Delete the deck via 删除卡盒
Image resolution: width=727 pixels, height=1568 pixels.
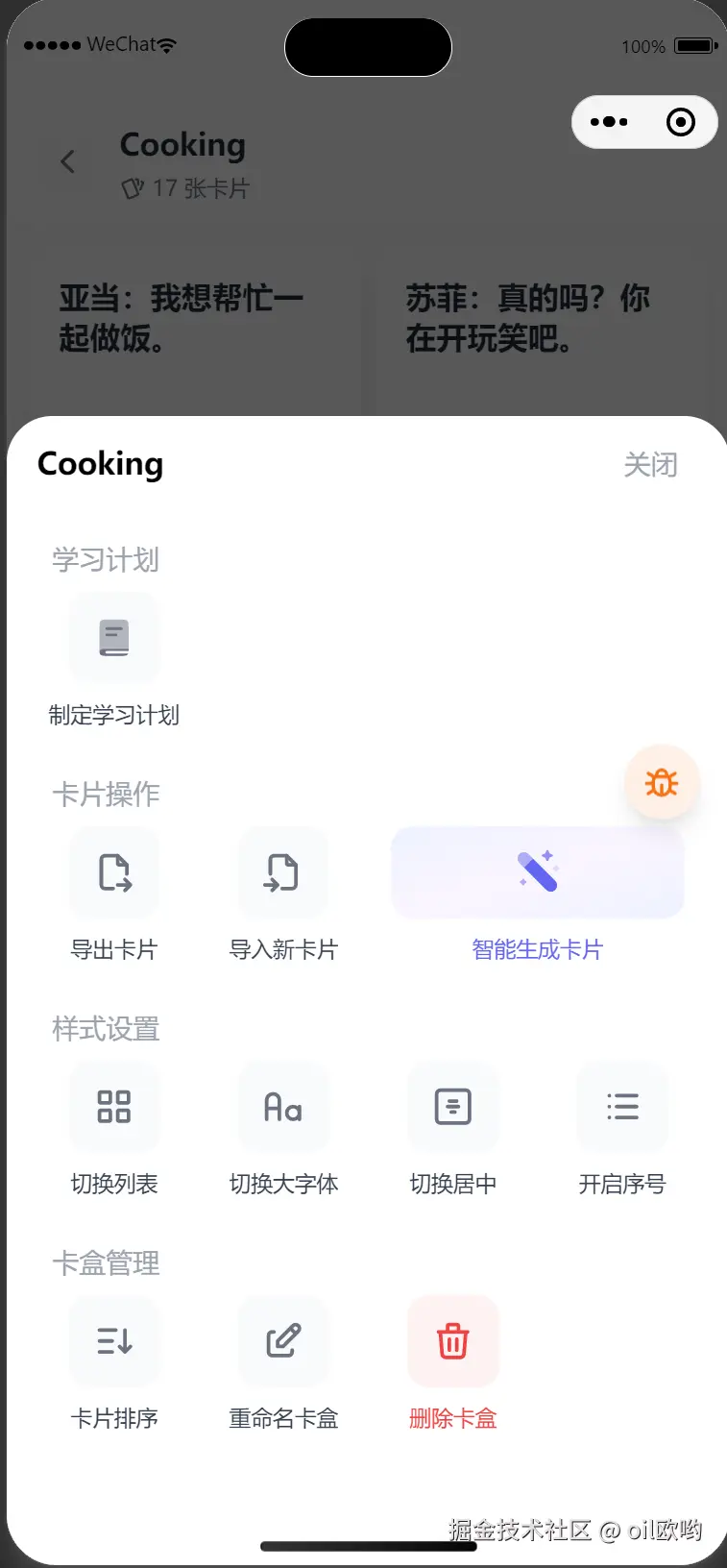pyautogui.click(x=452, y=1341)
